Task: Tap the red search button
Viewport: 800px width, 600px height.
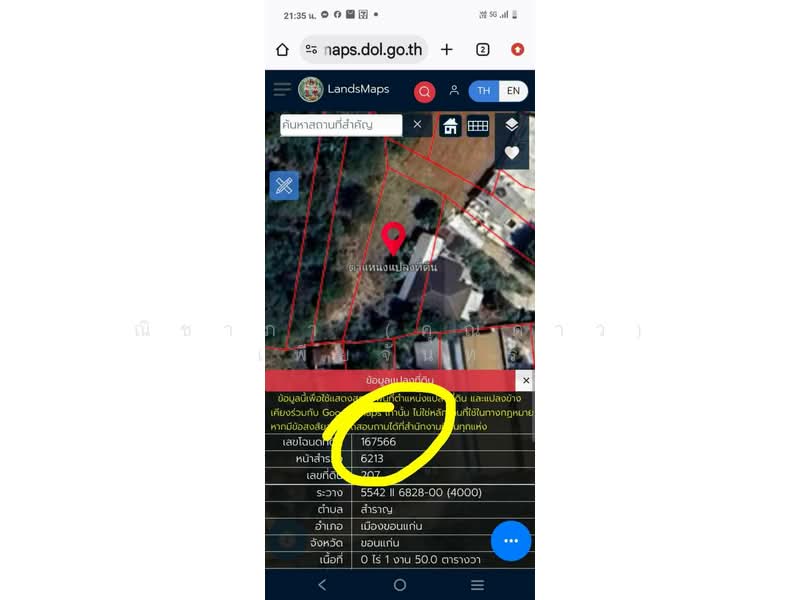Action: click(x=425, y=92)
